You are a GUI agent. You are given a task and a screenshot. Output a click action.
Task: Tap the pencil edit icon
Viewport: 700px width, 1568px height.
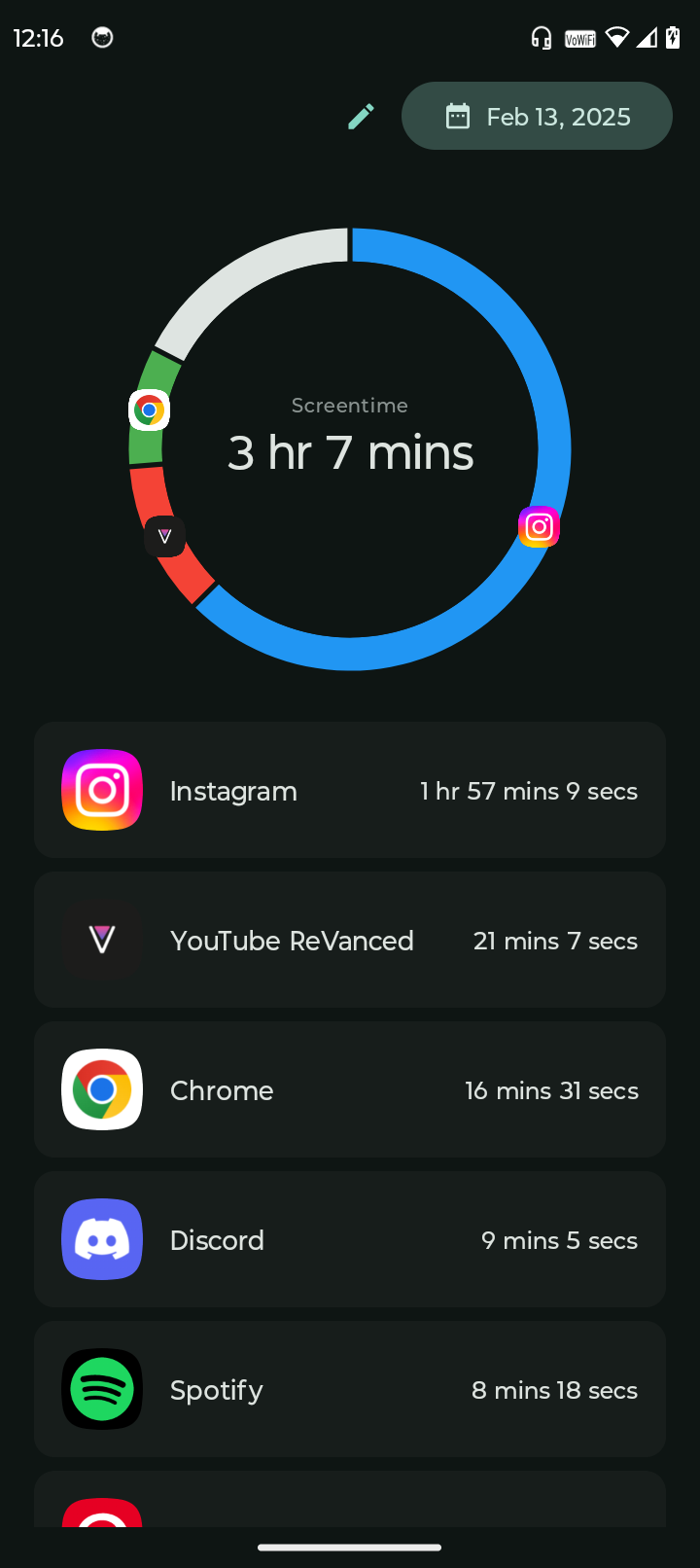(361, 117)
